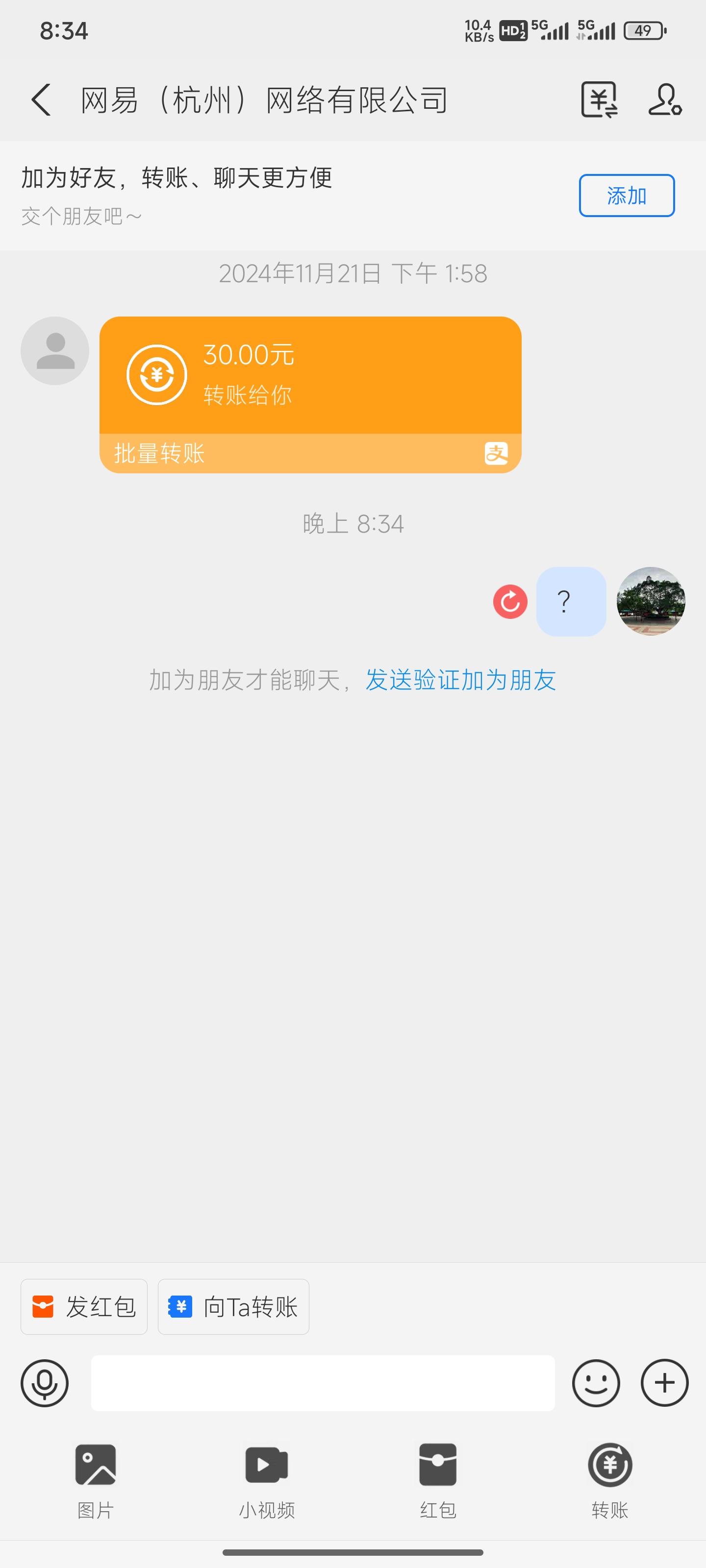The width and height of the screenshot is (706, 1568).
Task: Tap the message input field
Action: [x=322, y=1383]
